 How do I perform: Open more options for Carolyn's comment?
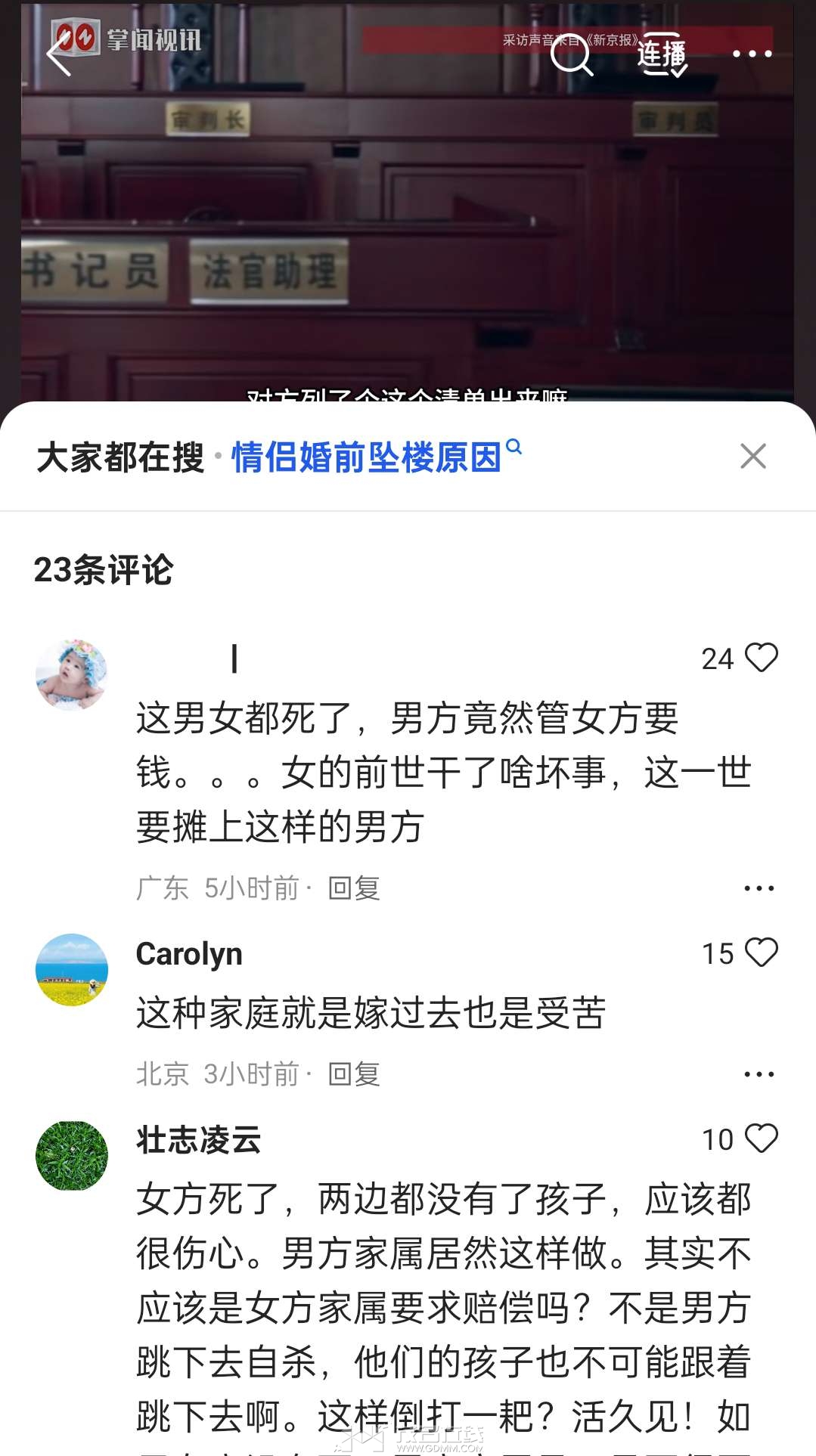pyautogui.click(x=759, y=1074)
